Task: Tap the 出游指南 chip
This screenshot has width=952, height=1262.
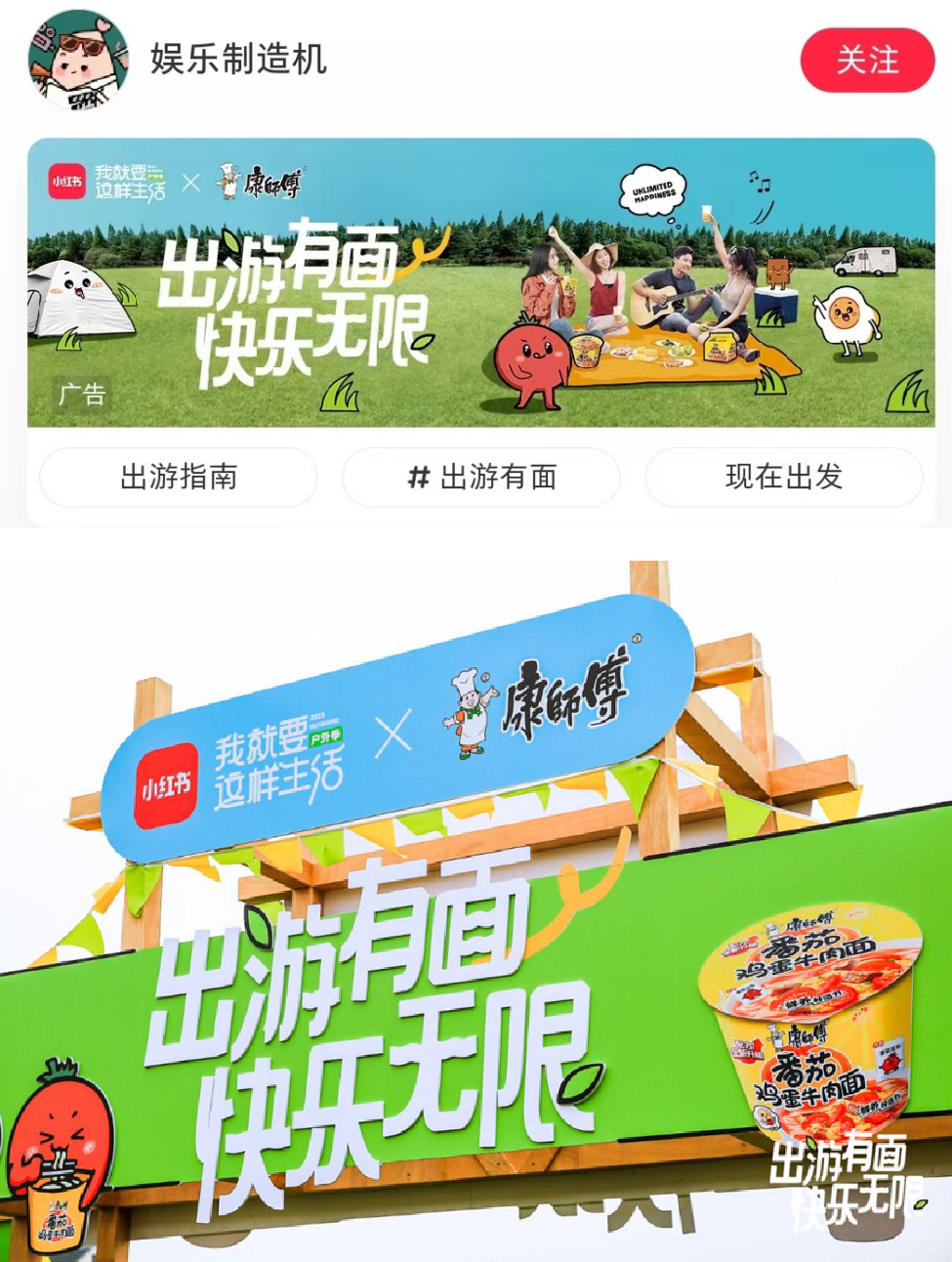Action: pos(179,478)
